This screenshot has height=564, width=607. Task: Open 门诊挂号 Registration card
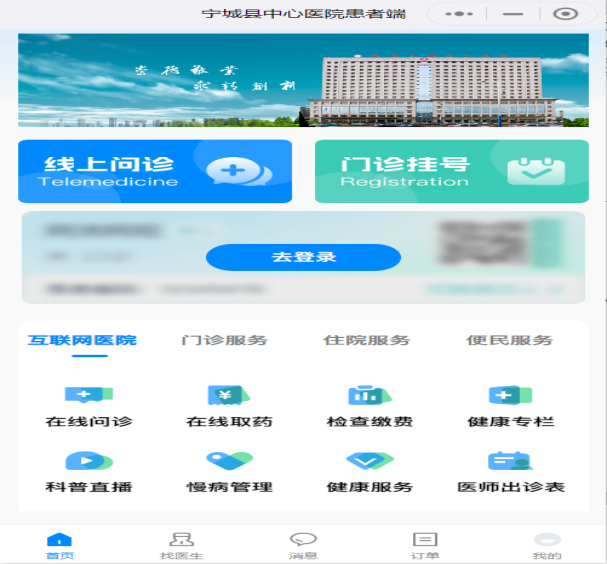[451, 172]
